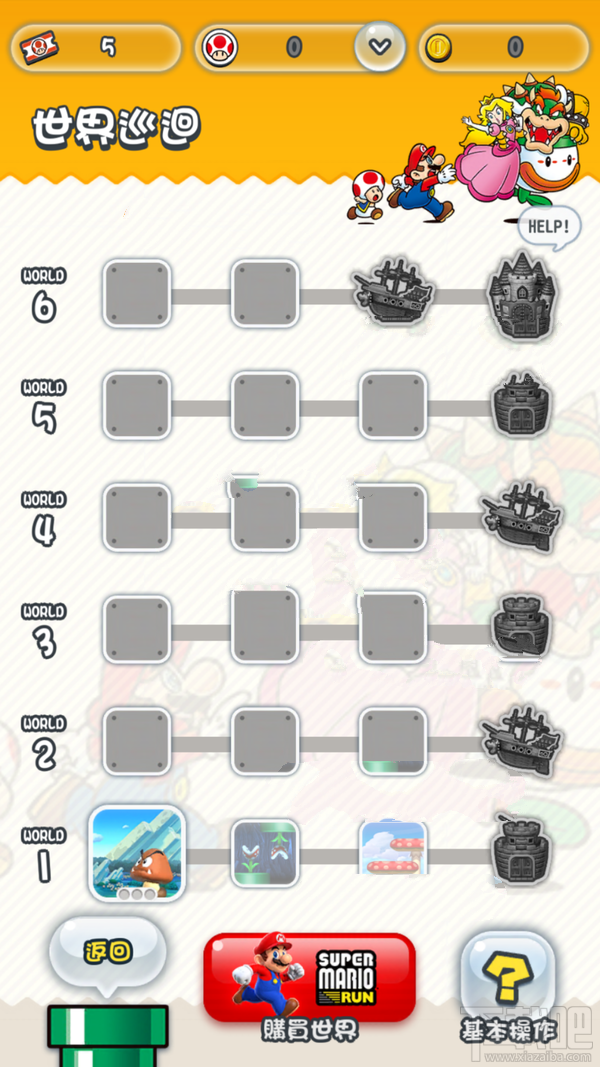Select the first locked level of World 2
The width and height of the screenshot is (600, 1067).
pos(137,742)
